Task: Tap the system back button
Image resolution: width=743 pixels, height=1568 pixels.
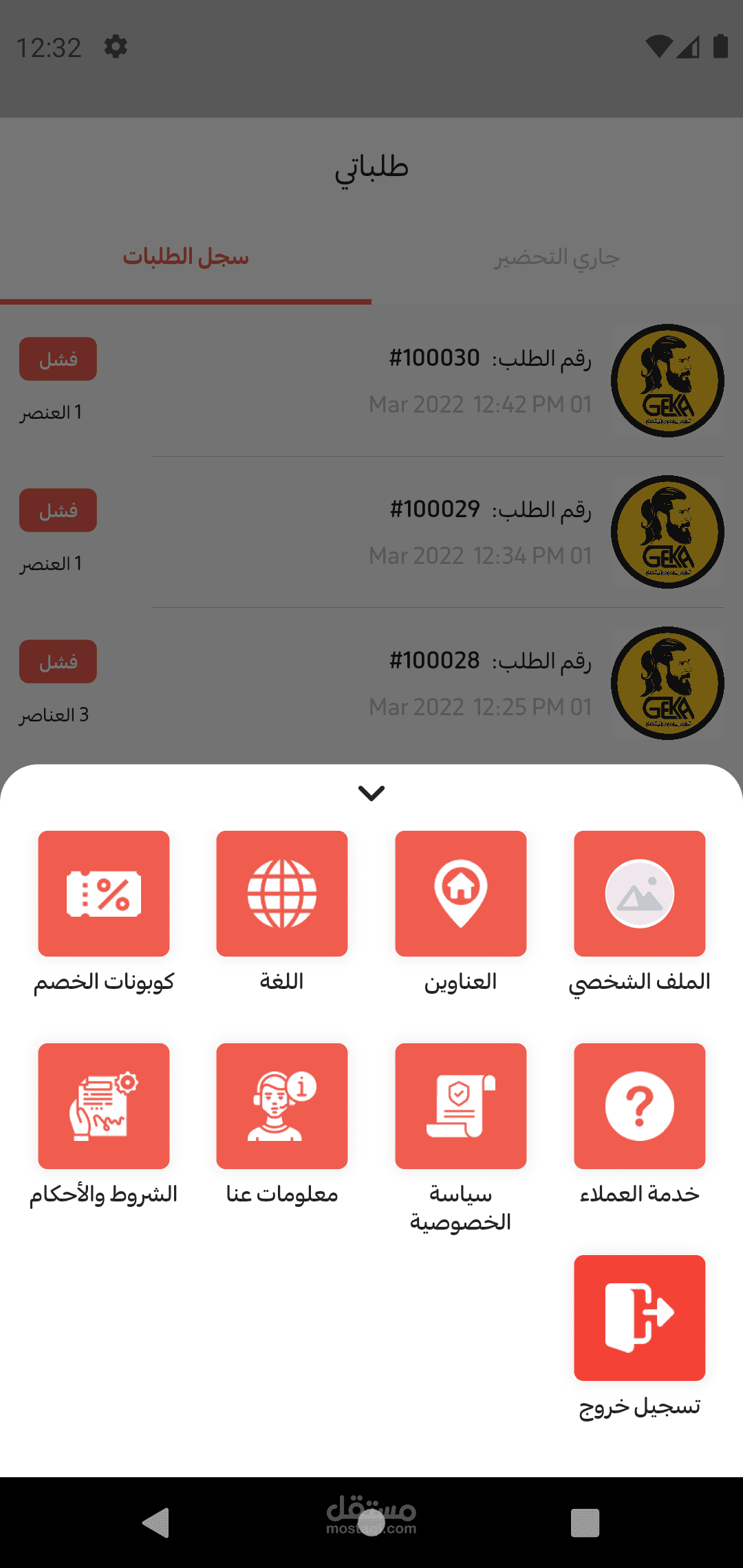Action: click(156, 1523)
